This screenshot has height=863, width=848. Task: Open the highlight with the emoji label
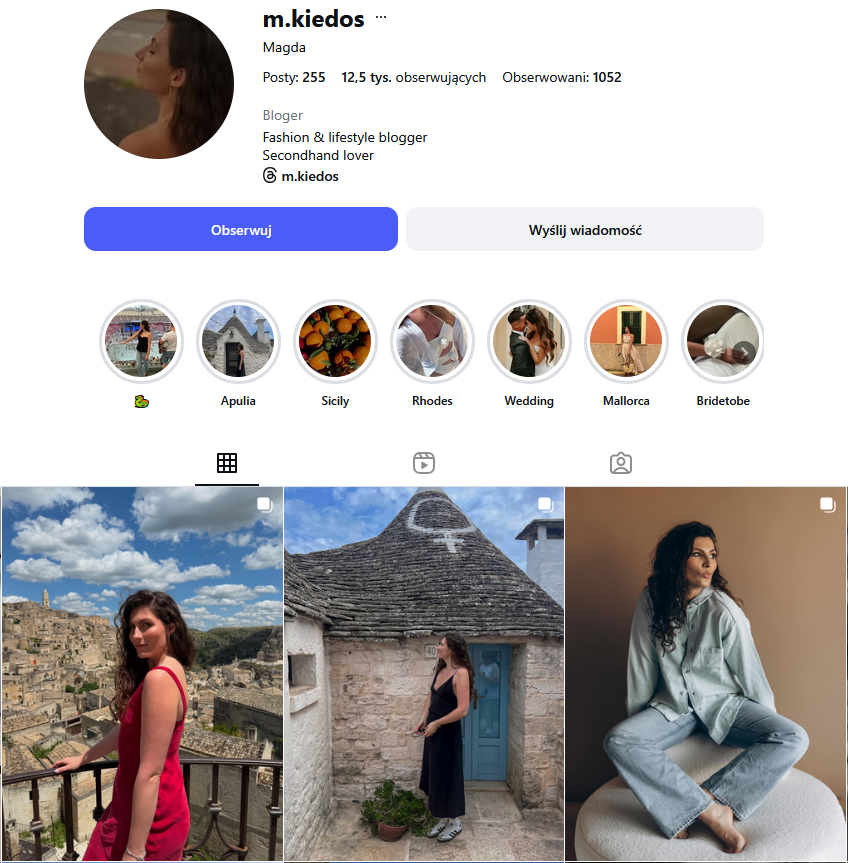point(141,342)
